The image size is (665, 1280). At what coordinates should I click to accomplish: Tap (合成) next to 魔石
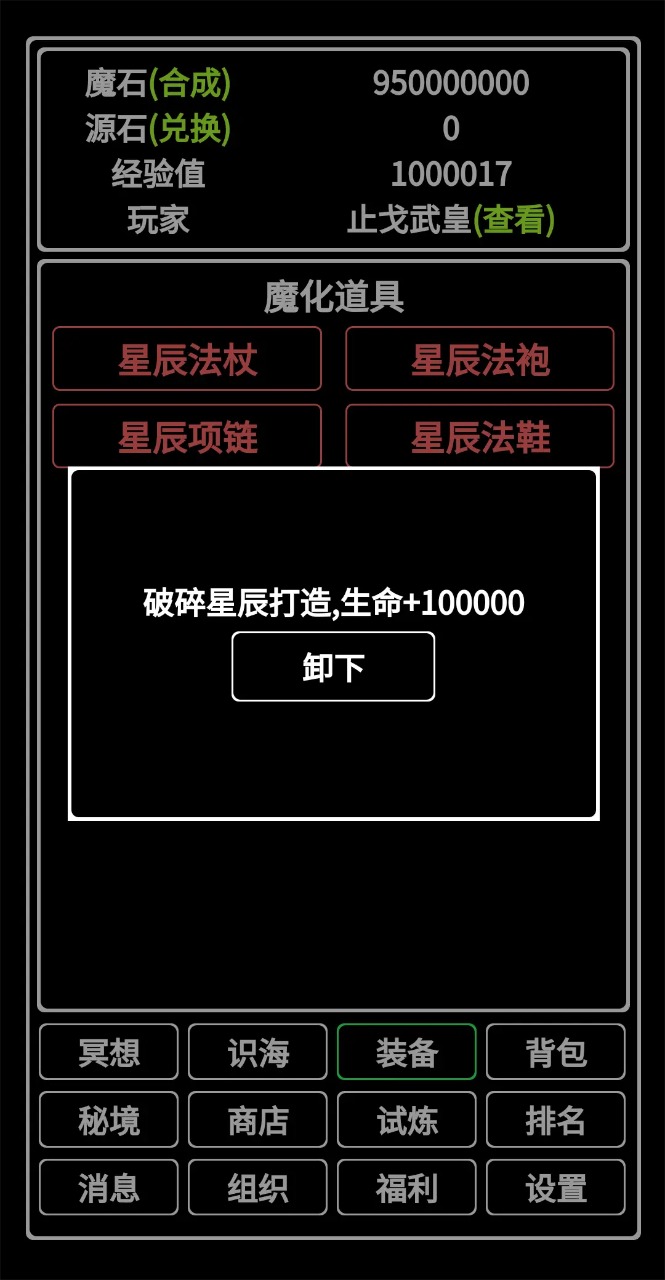[190, 83]
